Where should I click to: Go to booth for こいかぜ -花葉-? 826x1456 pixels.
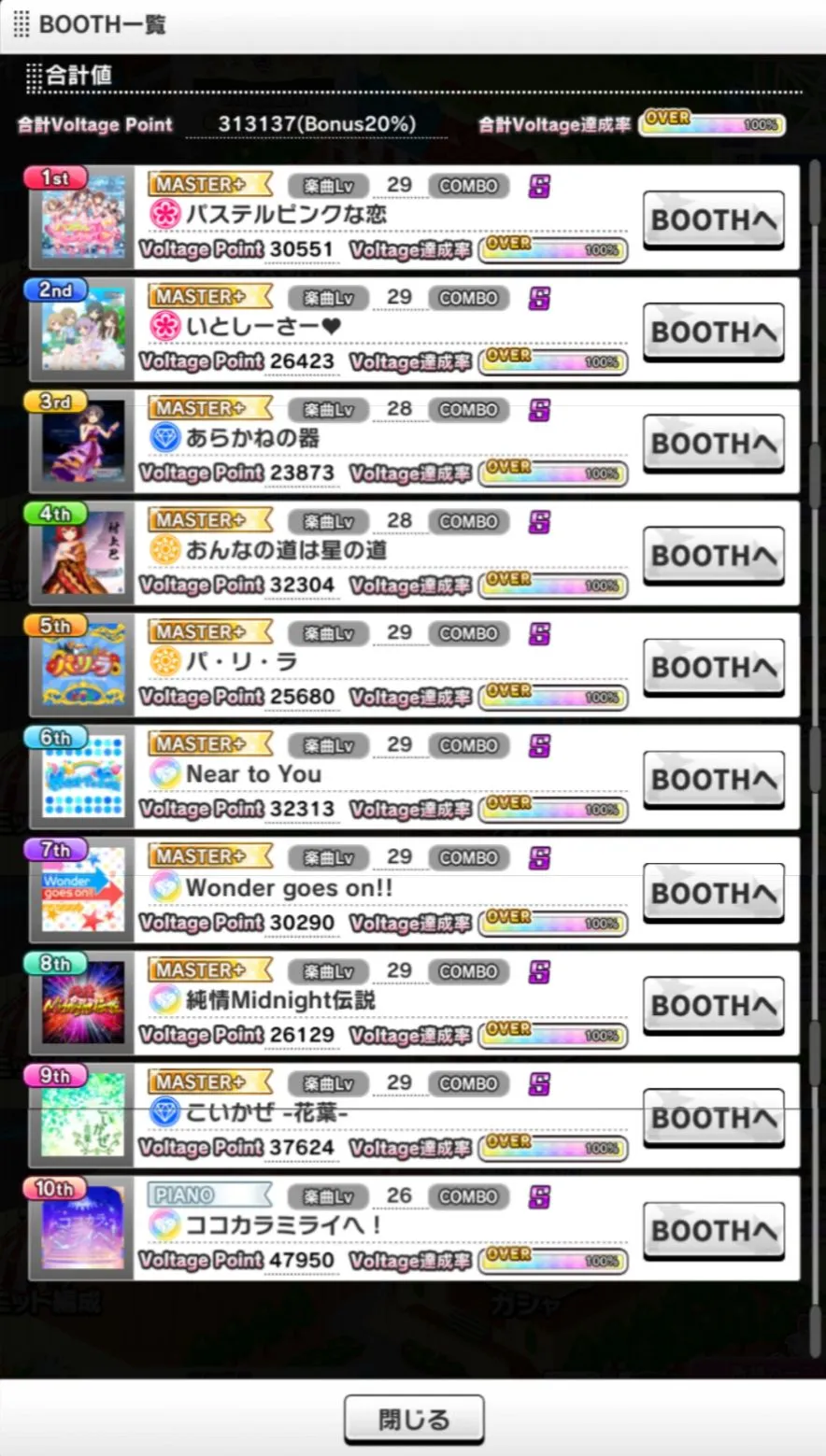pyautogui.click(x=713, y=1117)
